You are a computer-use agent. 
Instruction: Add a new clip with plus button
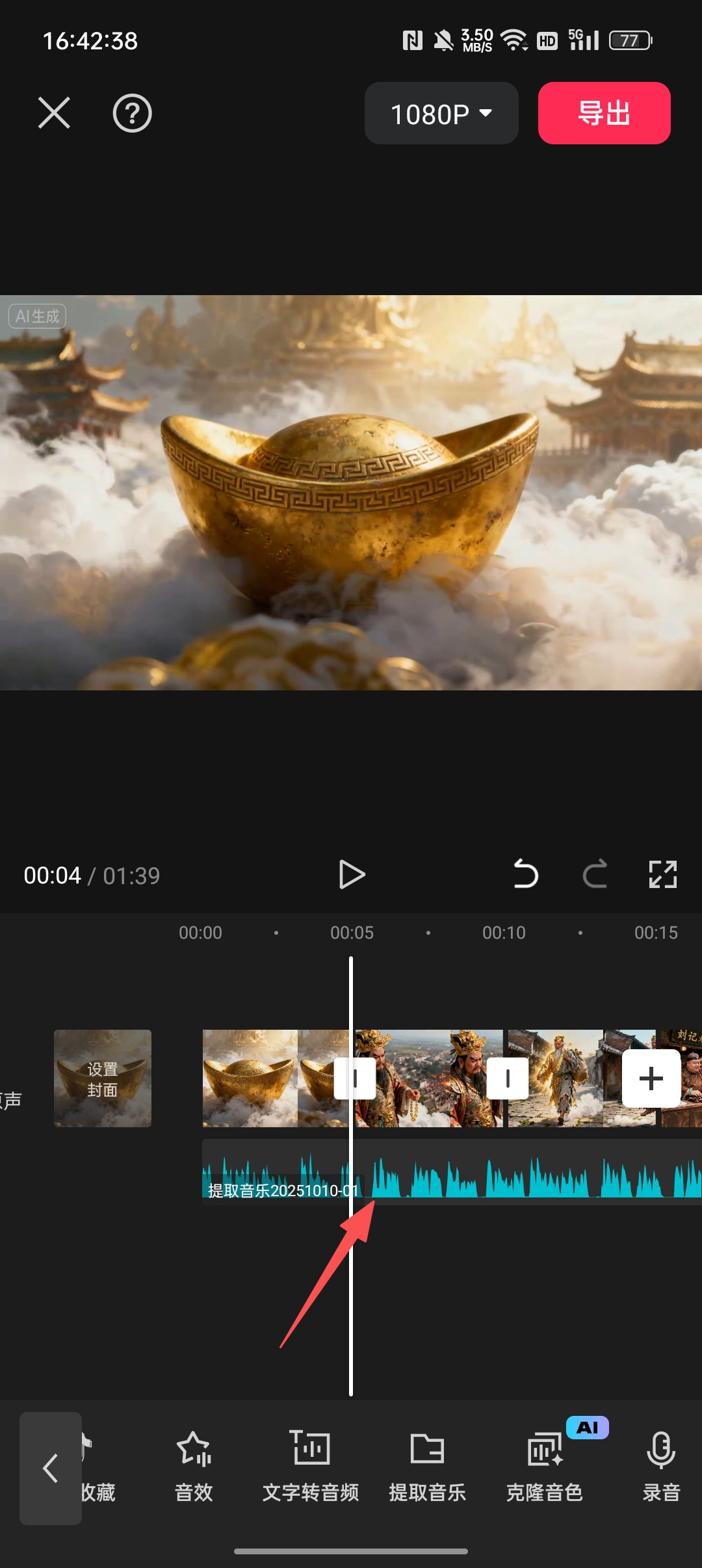tap(651, 1078)
